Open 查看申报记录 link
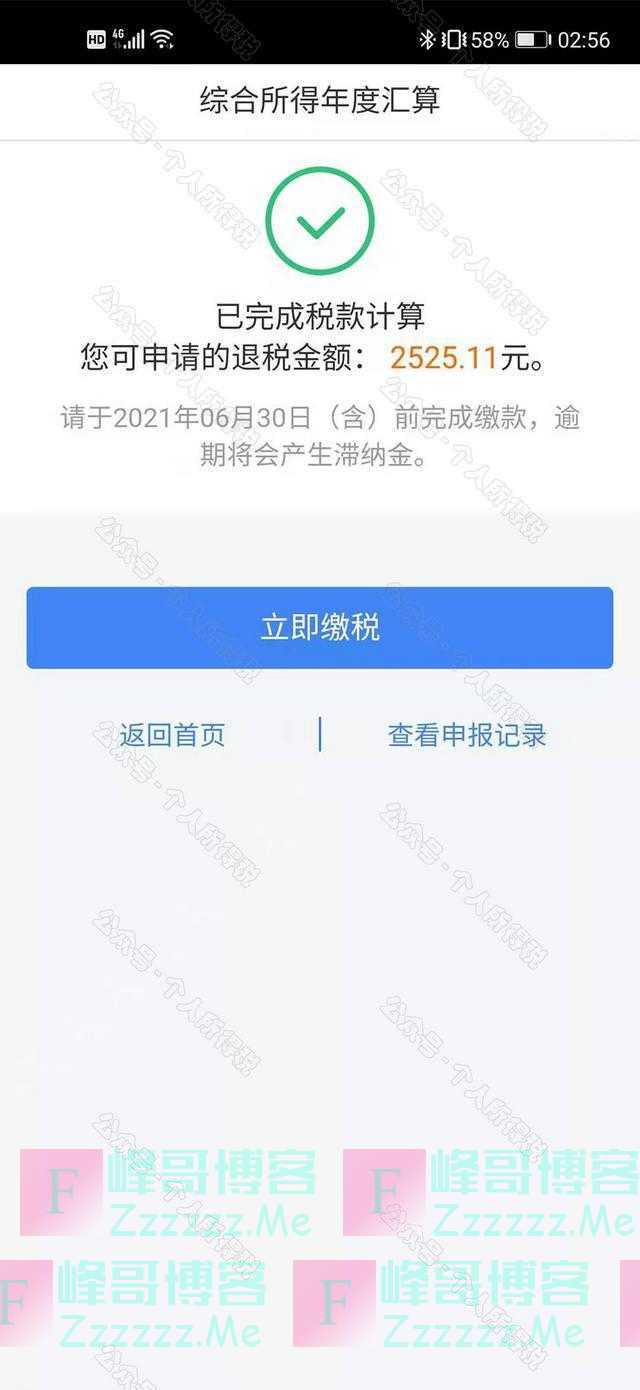Screen dimensions: 640x1390 pos(467,735)
